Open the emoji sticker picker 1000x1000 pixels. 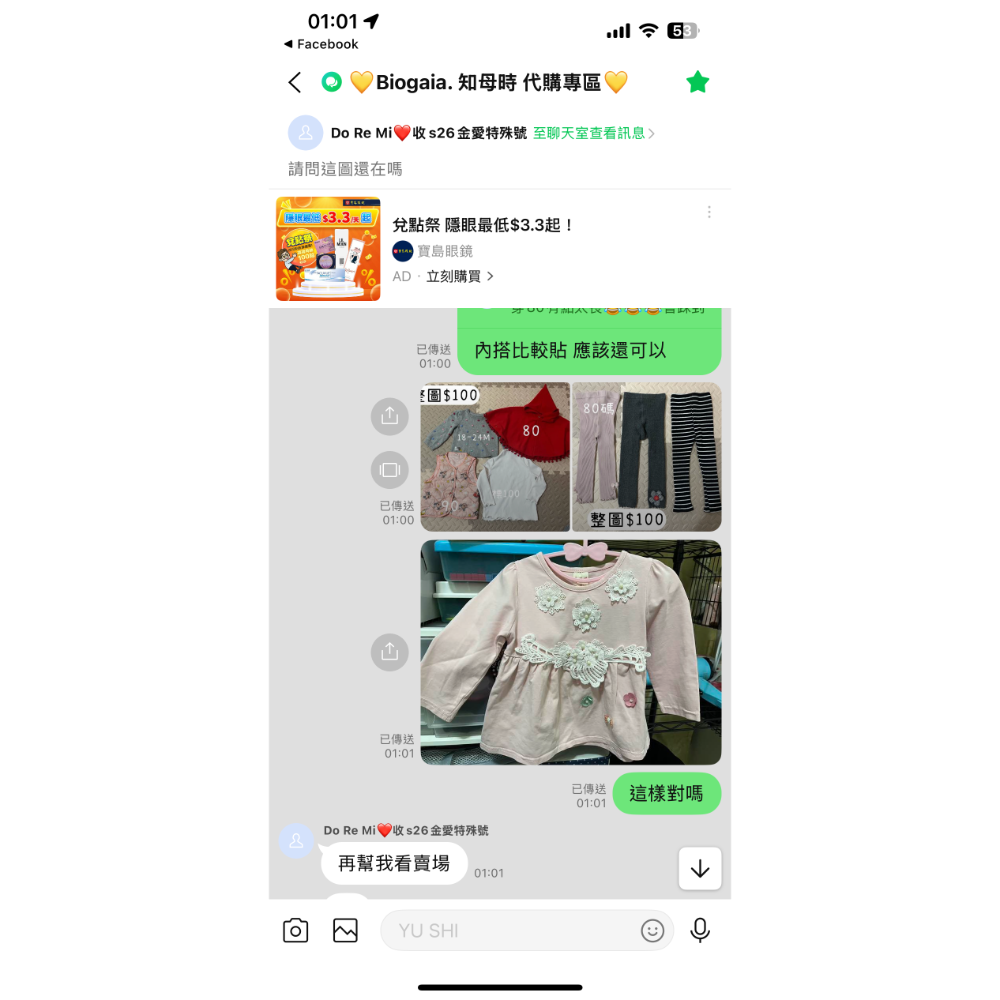click(652, 931)
